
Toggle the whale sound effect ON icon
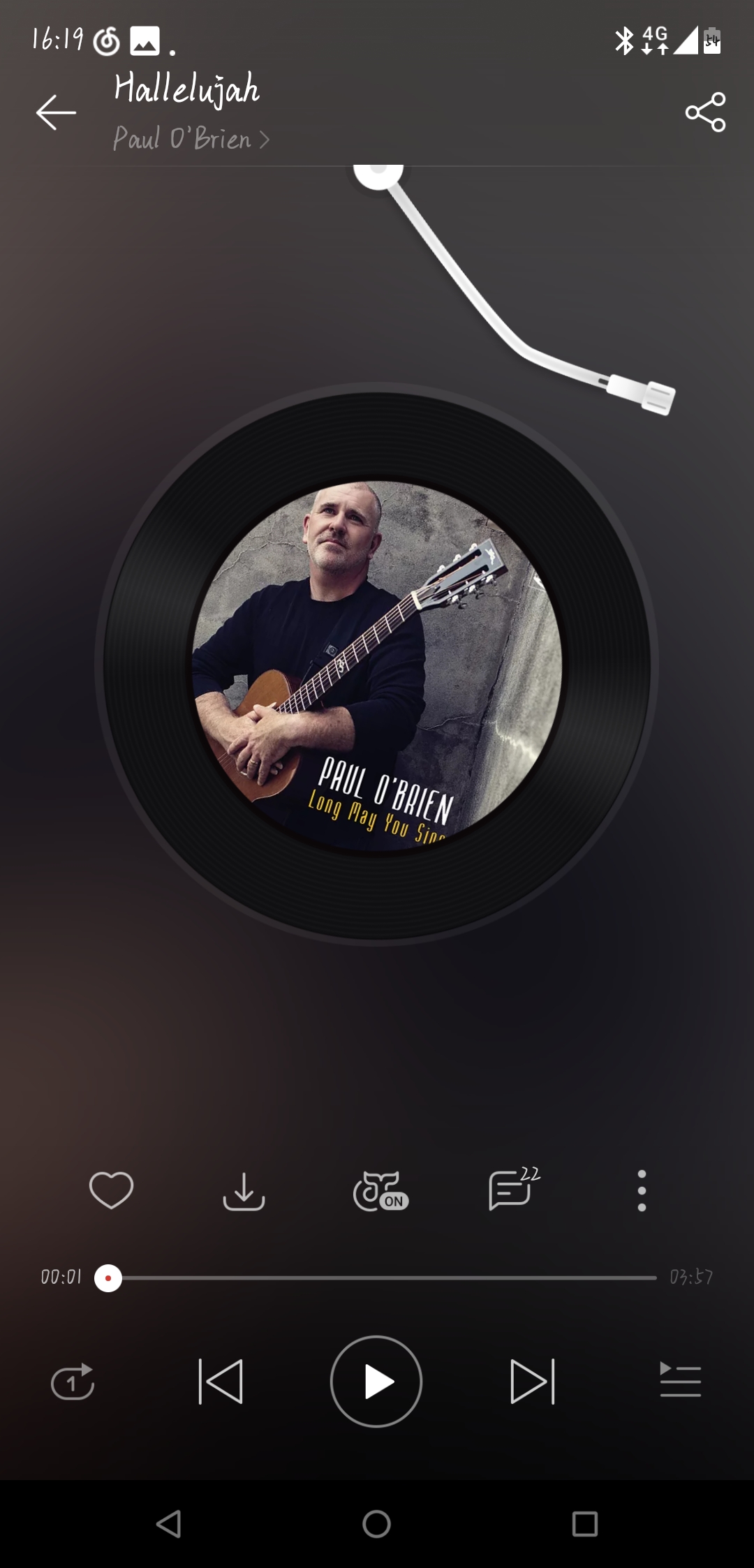[380, 1191]
